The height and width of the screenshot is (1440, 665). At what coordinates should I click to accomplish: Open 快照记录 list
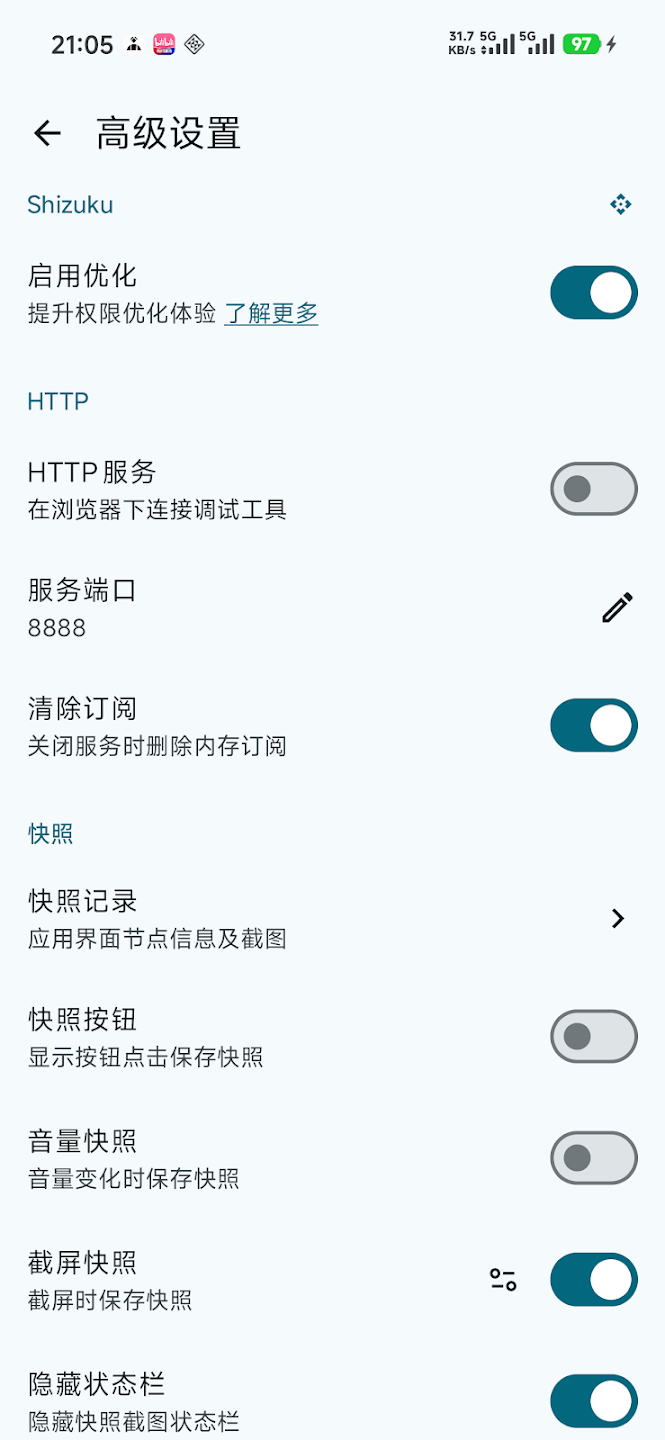tap(617, 918)
